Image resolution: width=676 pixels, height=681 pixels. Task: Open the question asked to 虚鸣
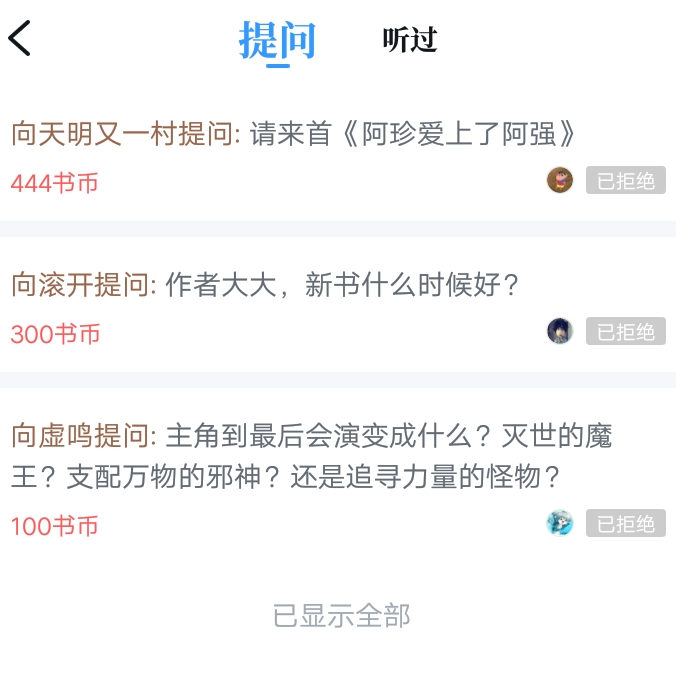[310, 456]
